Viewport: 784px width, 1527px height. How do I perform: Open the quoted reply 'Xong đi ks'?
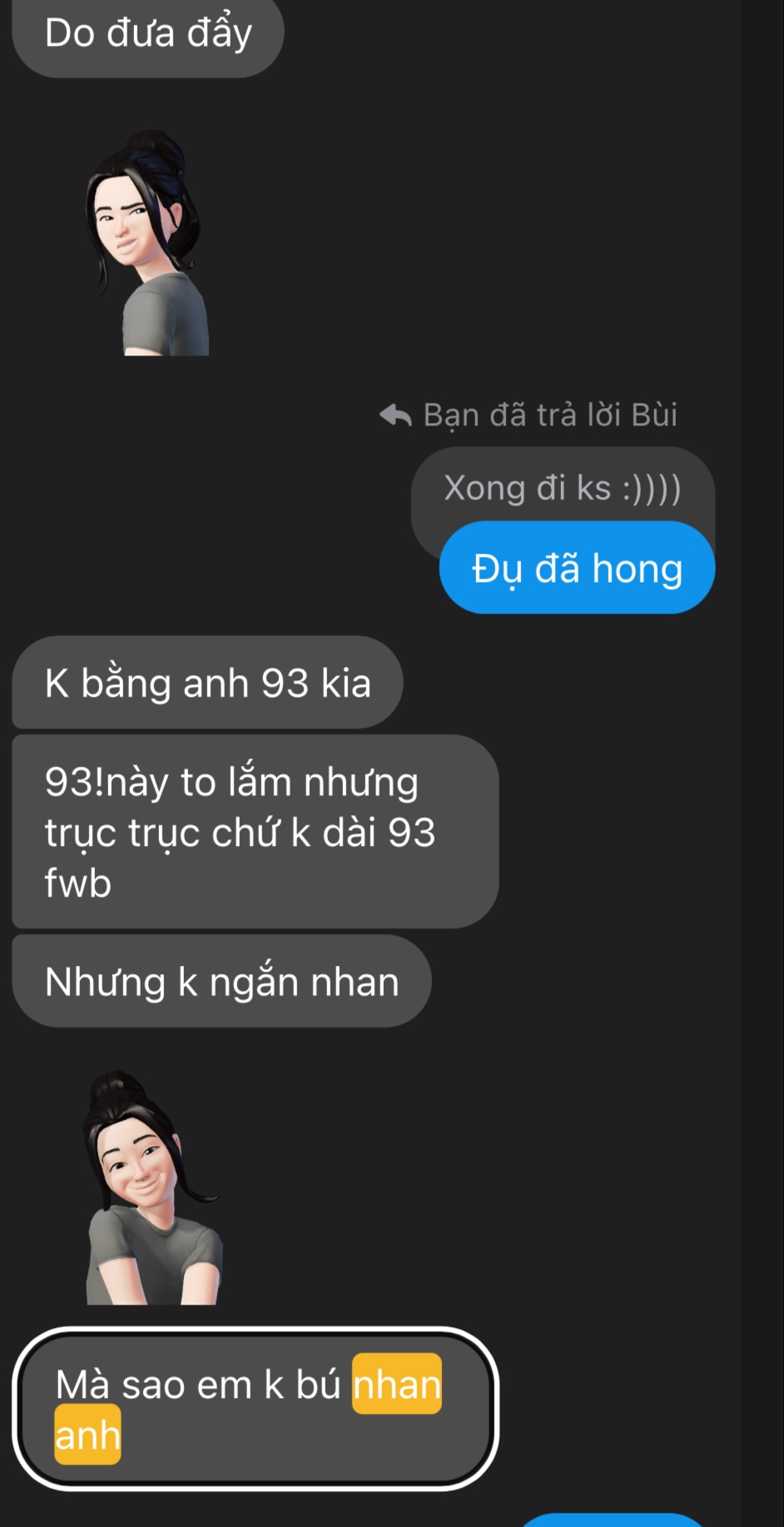[x=562, y=488]
